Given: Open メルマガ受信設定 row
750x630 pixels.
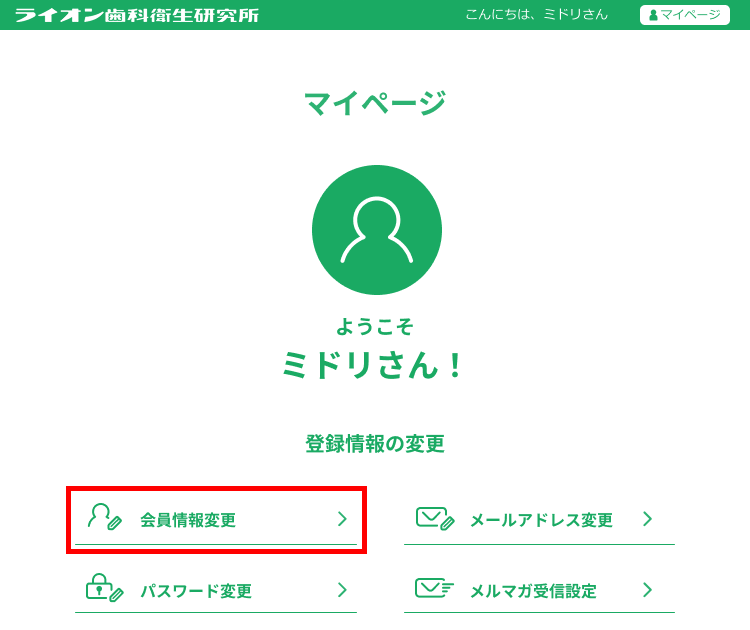Looking at the screenshot, I should click(x=539, y=590).
